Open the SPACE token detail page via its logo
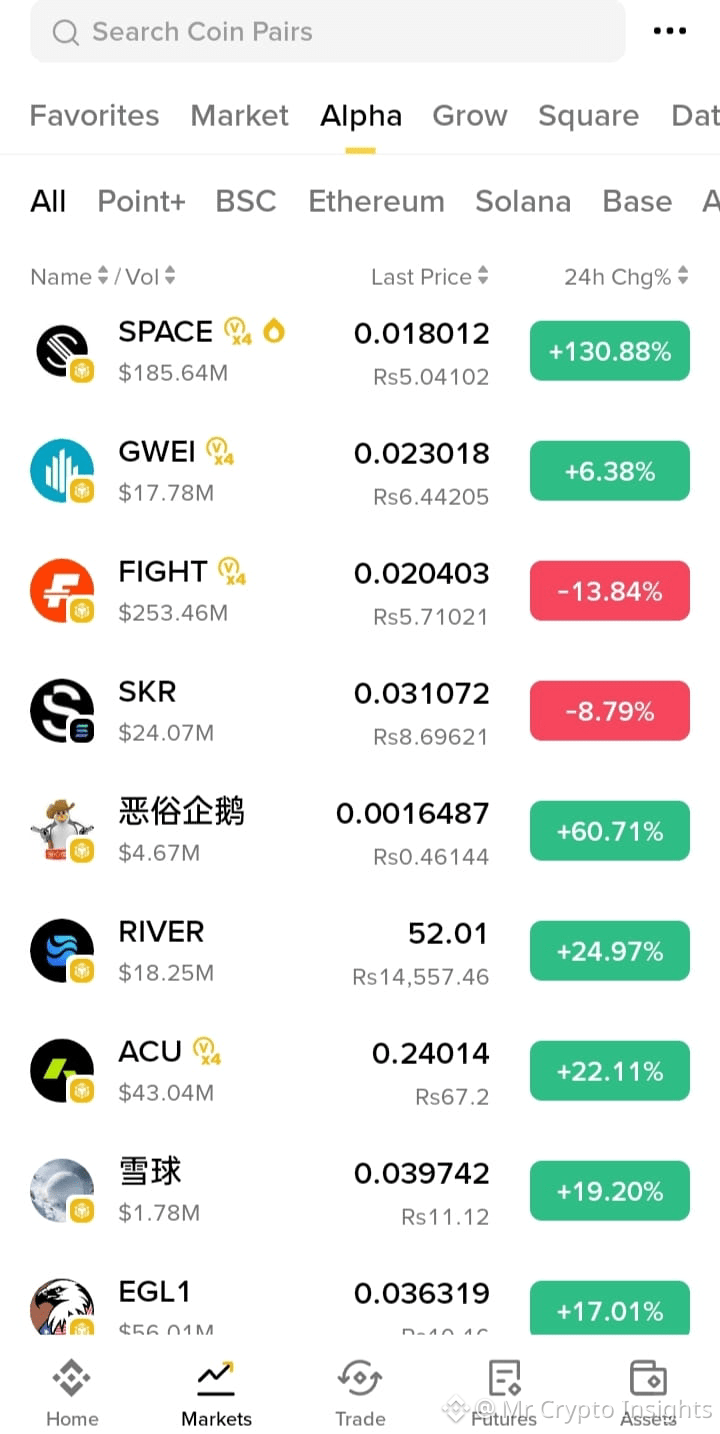 [62, 350]
